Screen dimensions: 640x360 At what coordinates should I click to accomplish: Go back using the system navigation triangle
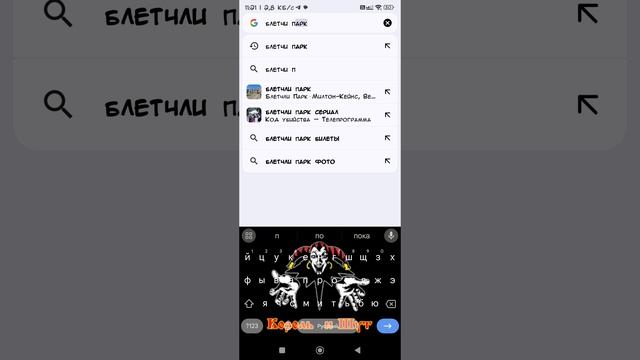pos(358,350)
